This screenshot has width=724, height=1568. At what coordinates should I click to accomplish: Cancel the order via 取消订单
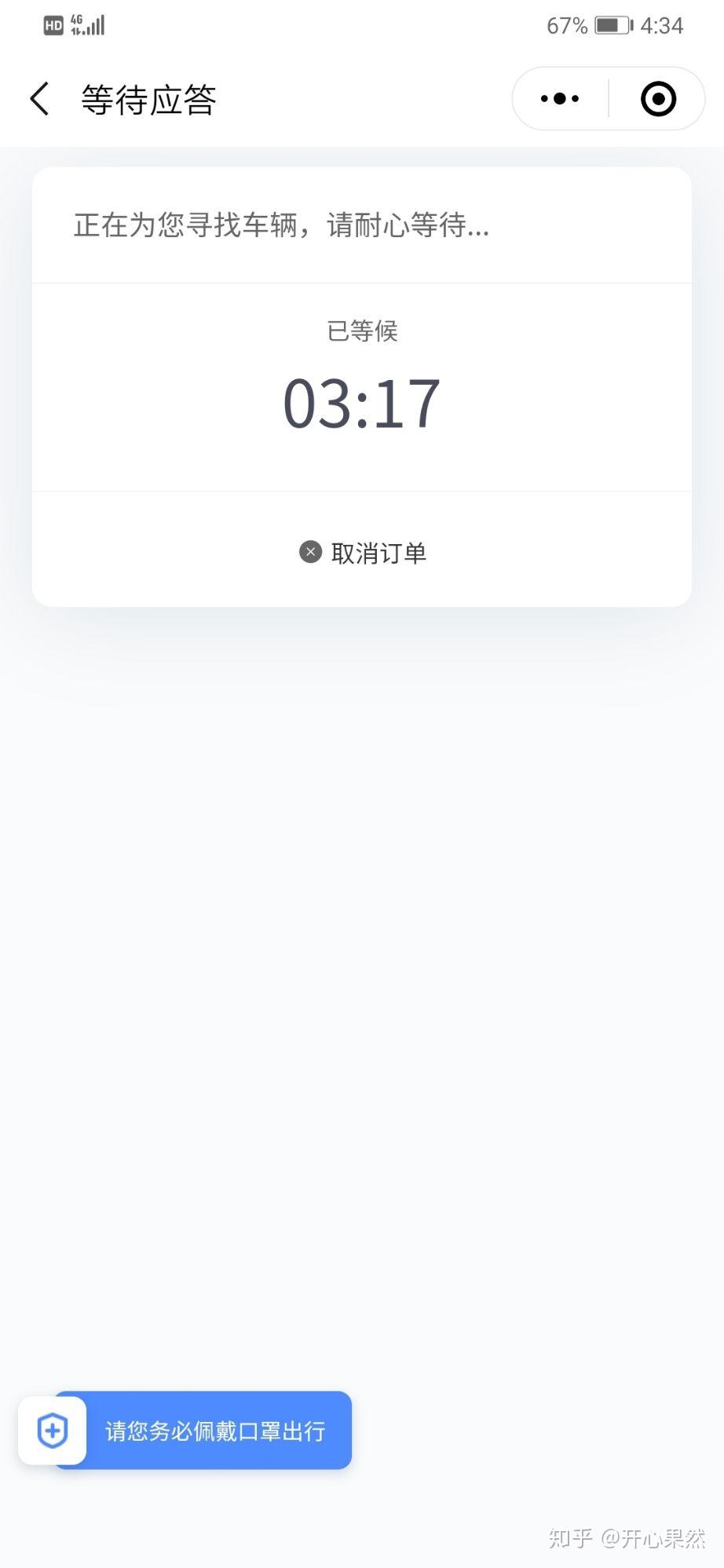coord(363,553)
